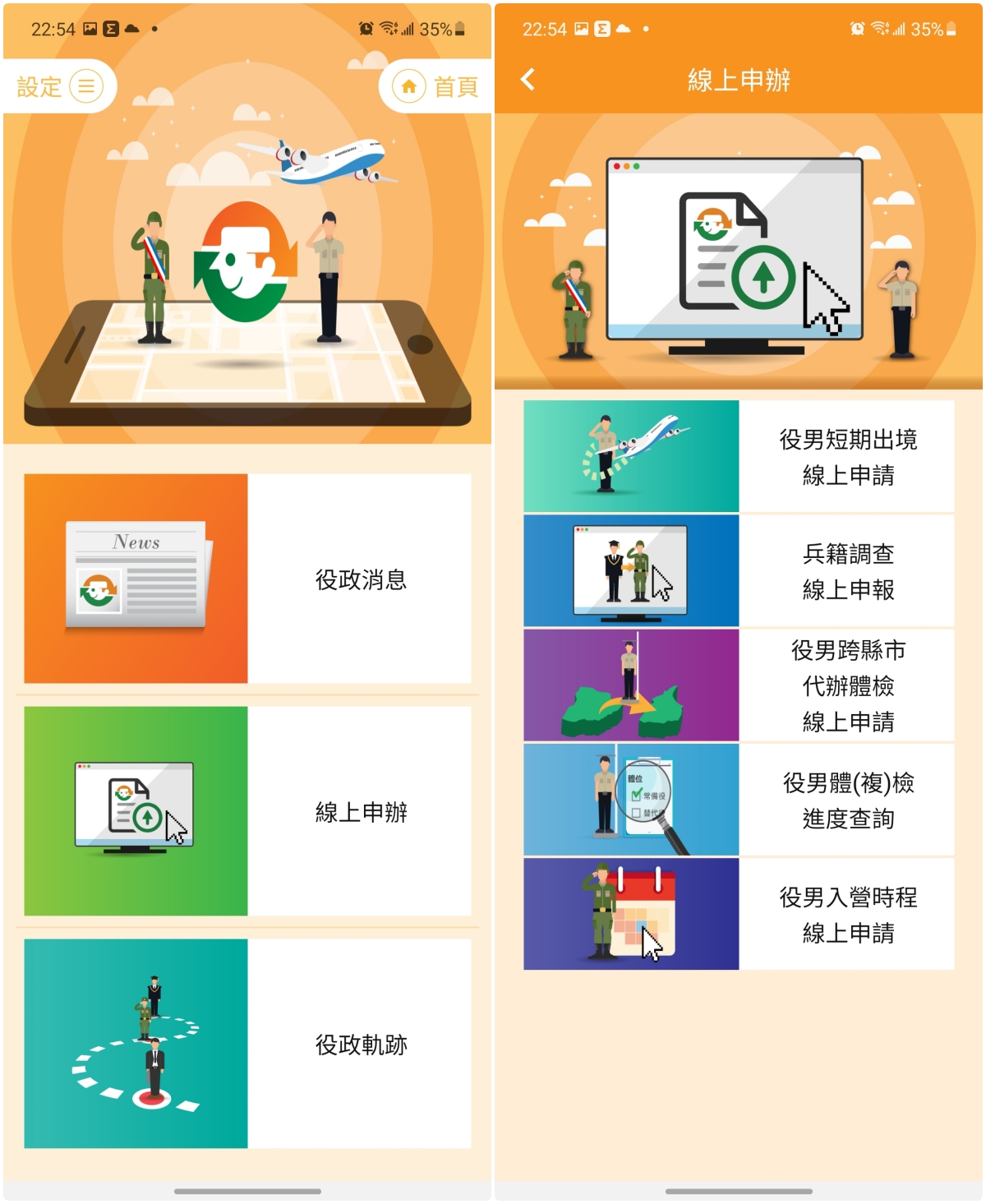This screenshot has height=1204, width=986.
Task: Open 兵籍調查線上申報
Action: pos(739,571)
